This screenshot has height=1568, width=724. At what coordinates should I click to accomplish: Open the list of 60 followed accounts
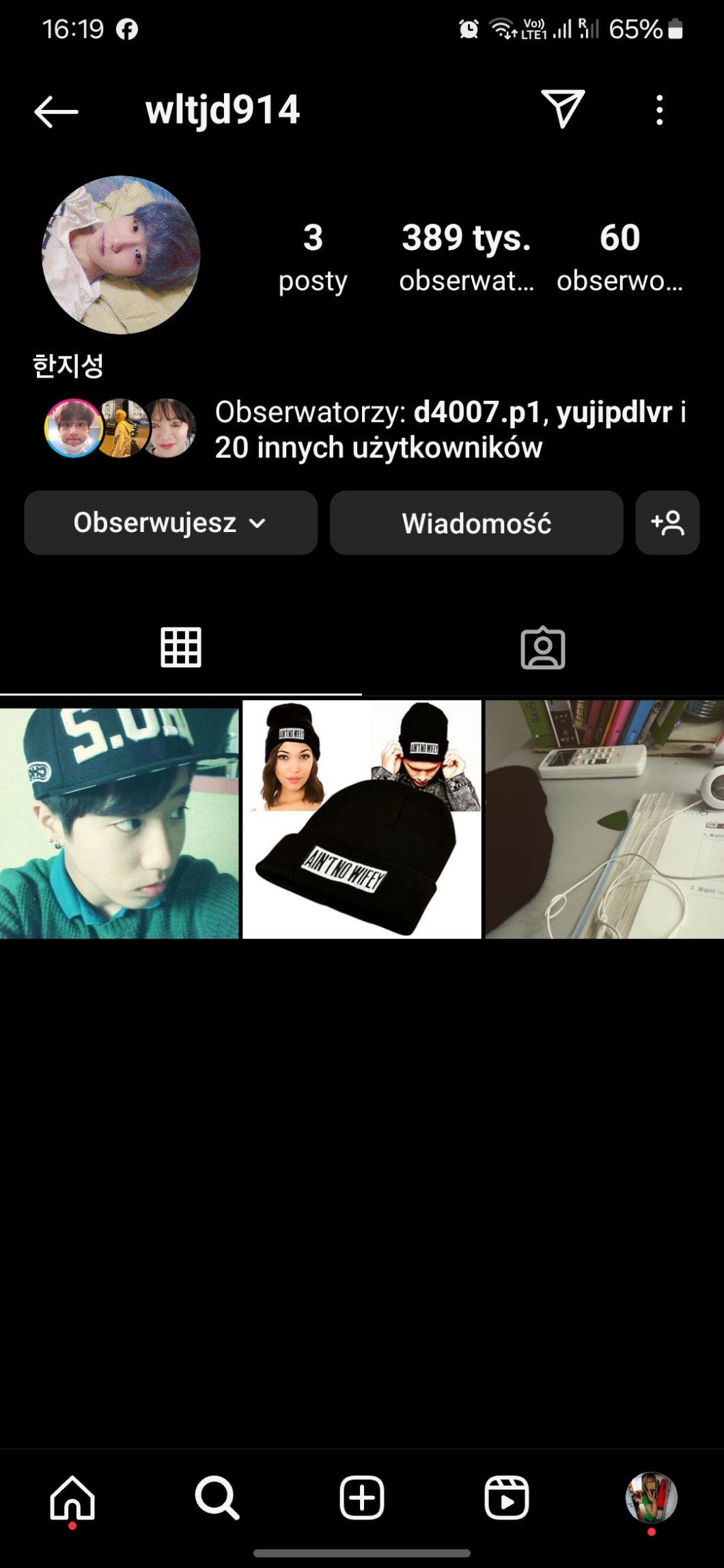point(619,256)
